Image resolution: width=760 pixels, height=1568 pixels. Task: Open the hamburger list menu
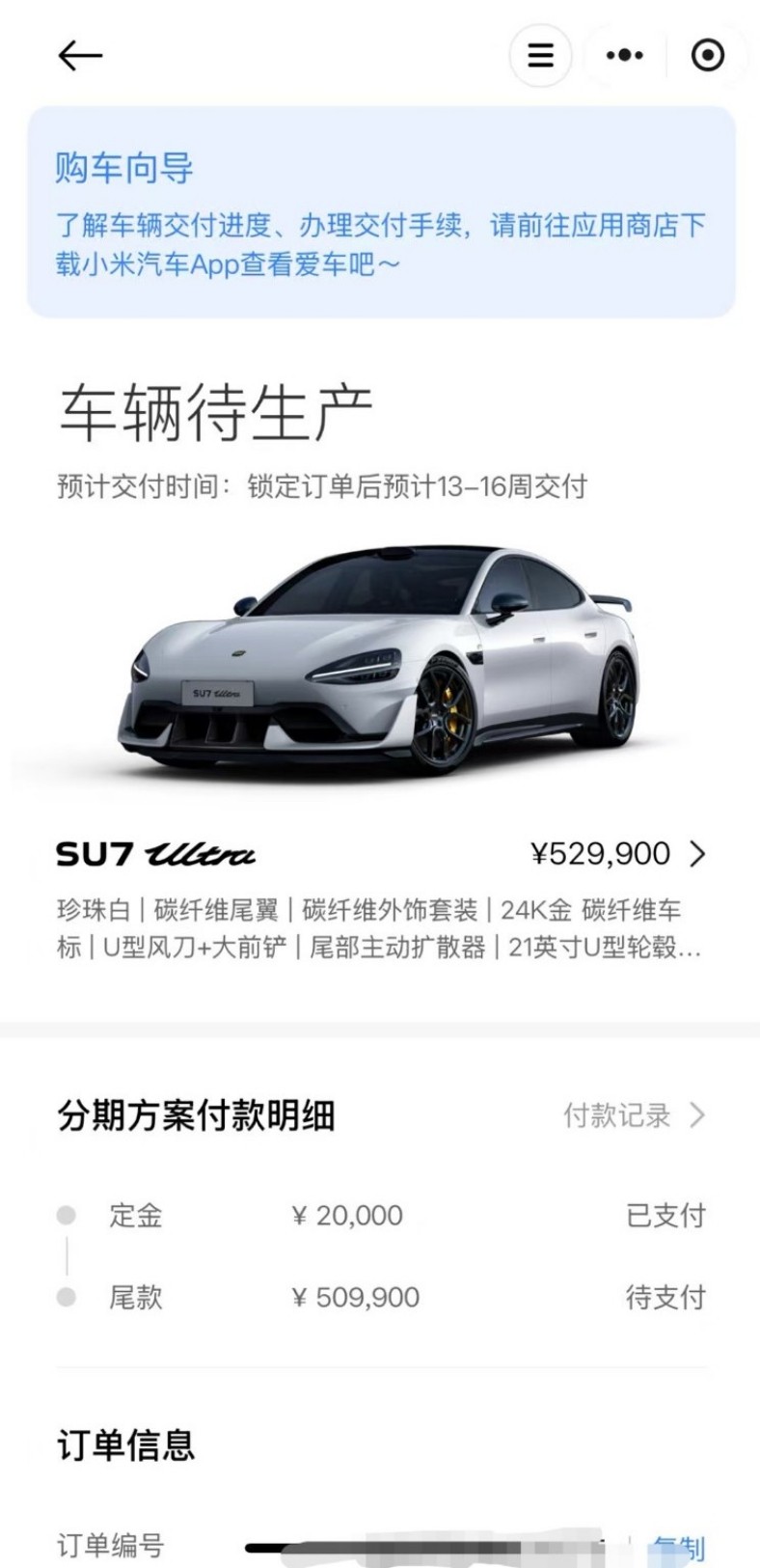point(541,55)
